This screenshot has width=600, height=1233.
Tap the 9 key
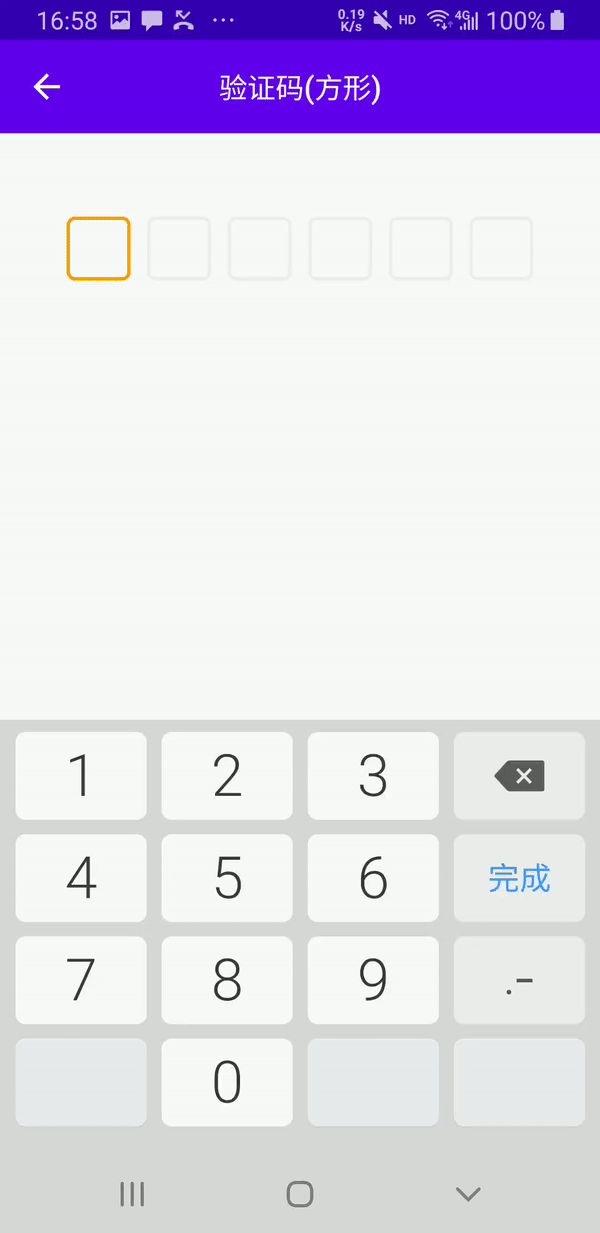pyautogui.click(x=373, y=980)
